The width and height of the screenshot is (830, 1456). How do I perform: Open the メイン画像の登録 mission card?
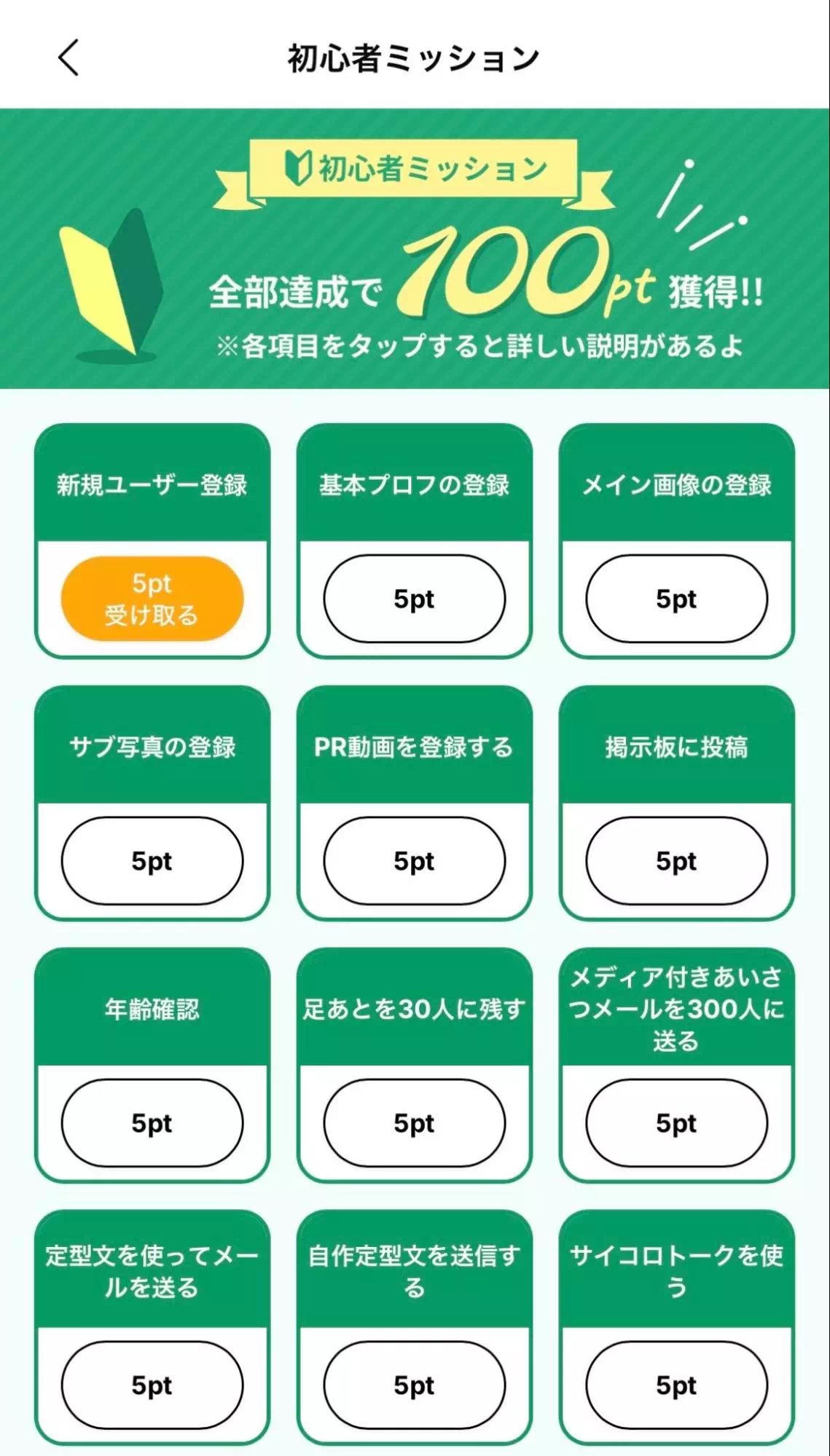click(678, 482)
